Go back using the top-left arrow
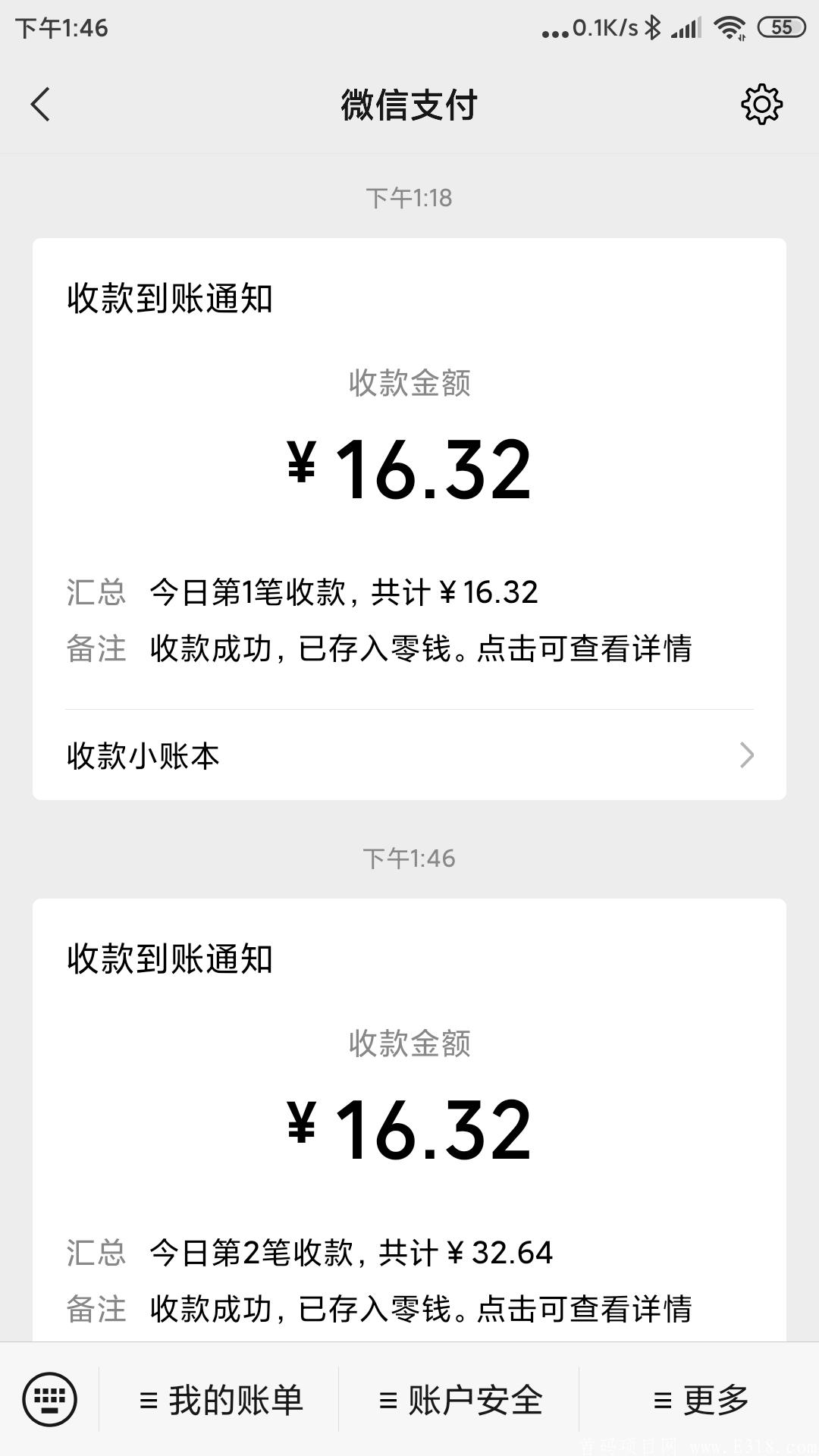 point(40,105)
